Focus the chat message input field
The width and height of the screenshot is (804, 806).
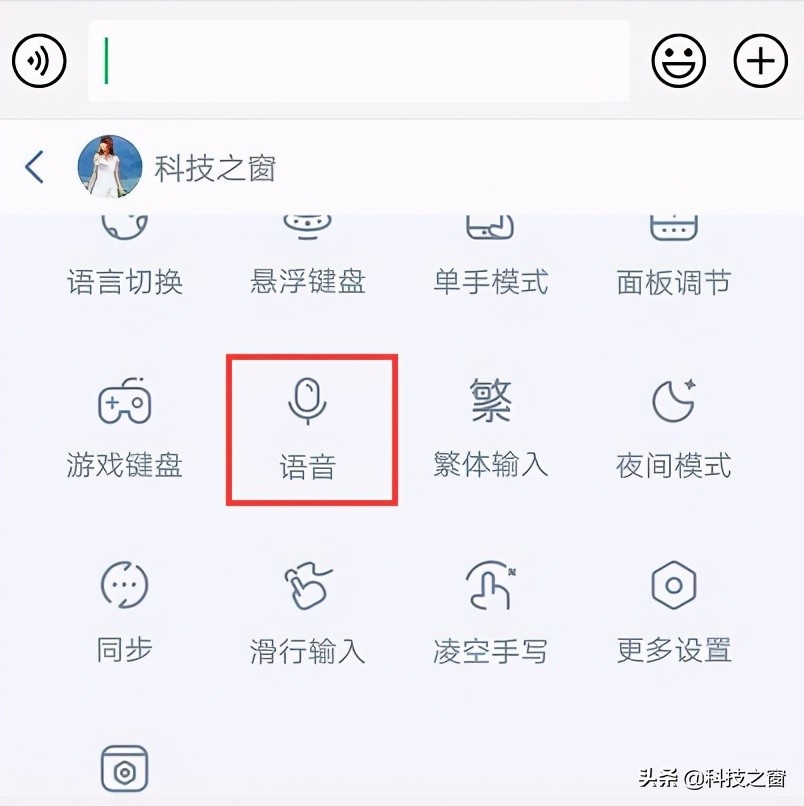pyautogui.click(x=358, y=61)
